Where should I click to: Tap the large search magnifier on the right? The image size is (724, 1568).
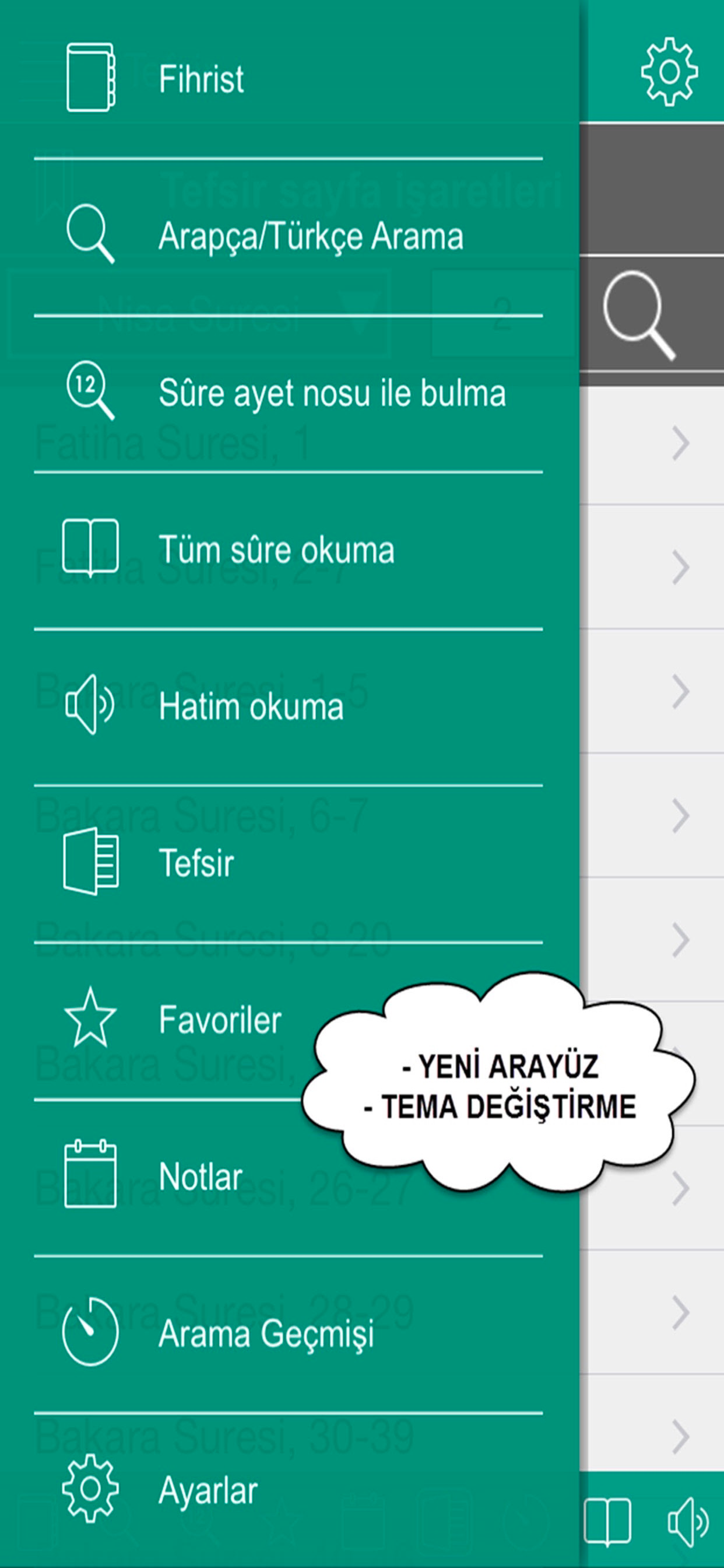pos(638,311)
